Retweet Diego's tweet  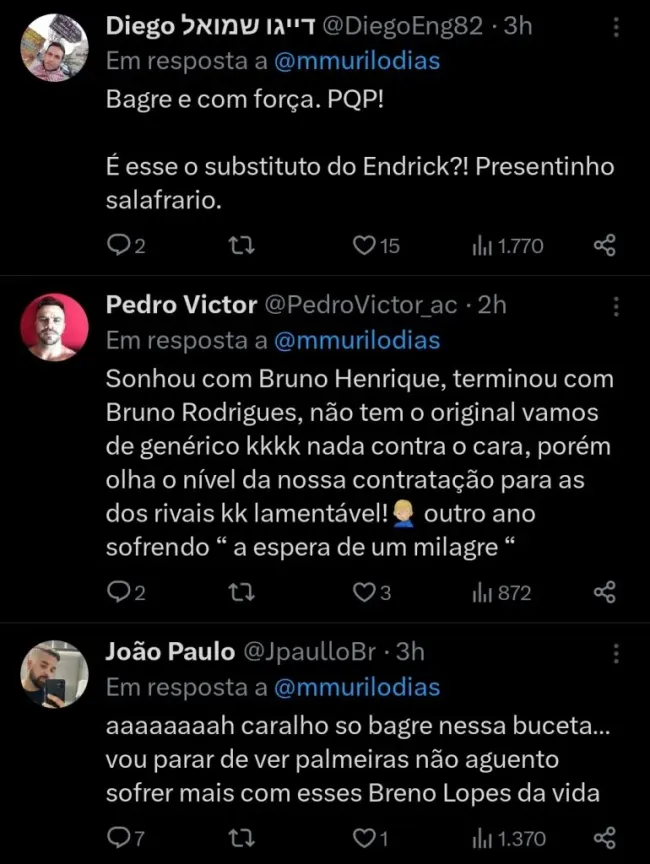pyautogui.click(x=240, y=245)
